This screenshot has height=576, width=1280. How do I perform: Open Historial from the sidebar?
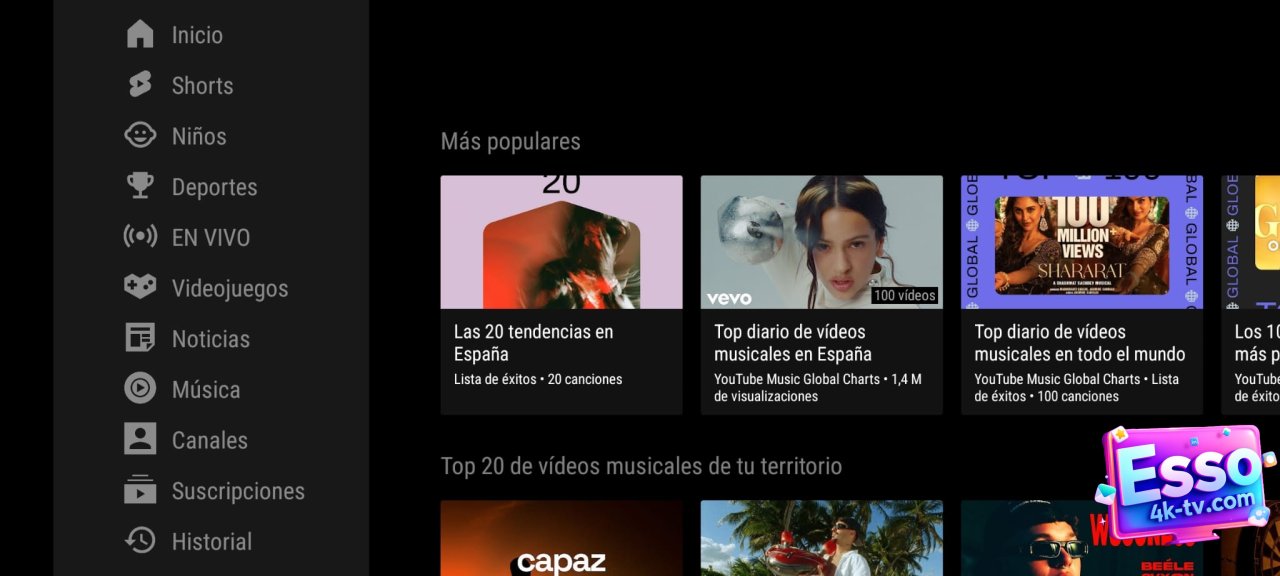pyautogui.click(x=211, y=542)
